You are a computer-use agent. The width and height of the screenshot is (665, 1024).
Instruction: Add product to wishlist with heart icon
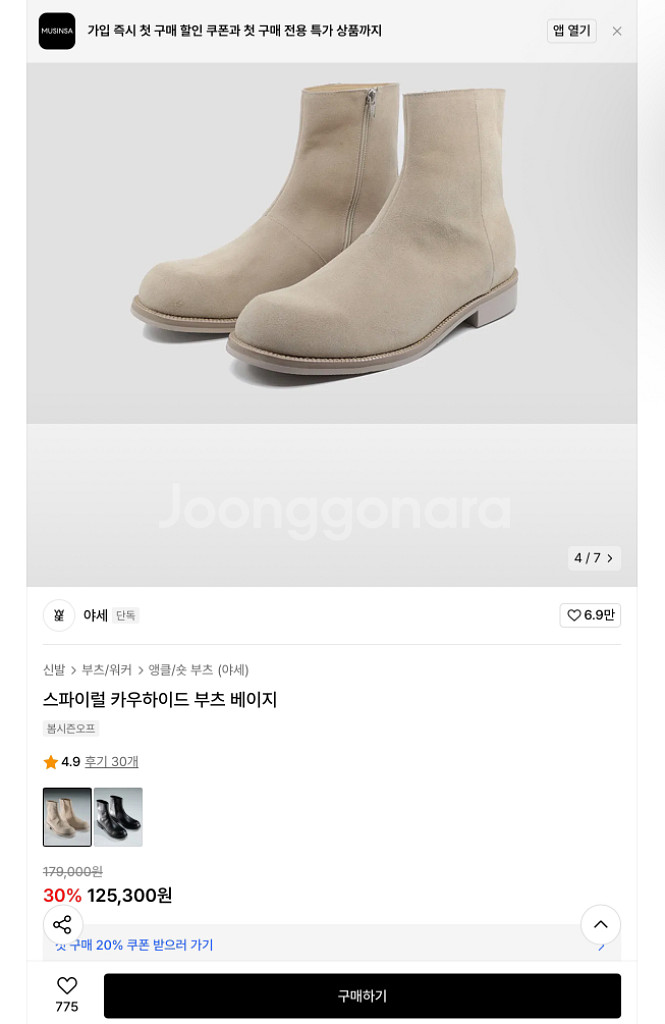click(x=67, y=986)
